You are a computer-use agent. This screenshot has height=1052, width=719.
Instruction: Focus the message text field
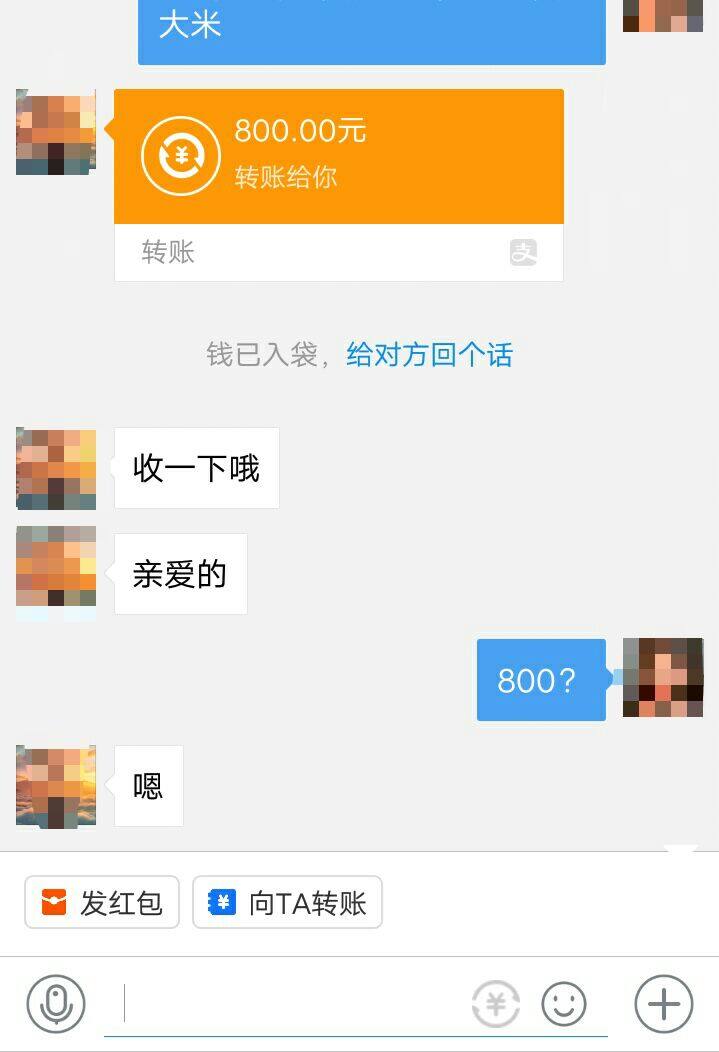[290, 1004]
